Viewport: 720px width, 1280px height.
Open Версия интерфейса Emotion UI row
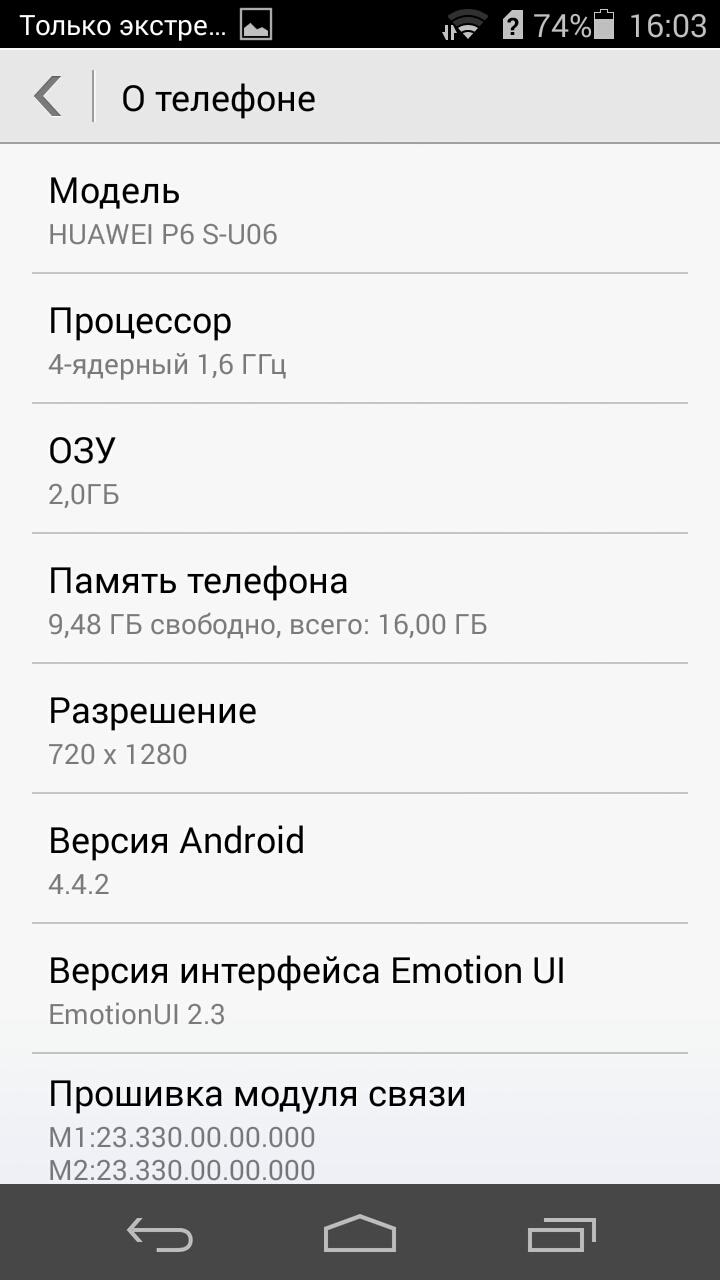pyautogui.click(x=360, y=989)
